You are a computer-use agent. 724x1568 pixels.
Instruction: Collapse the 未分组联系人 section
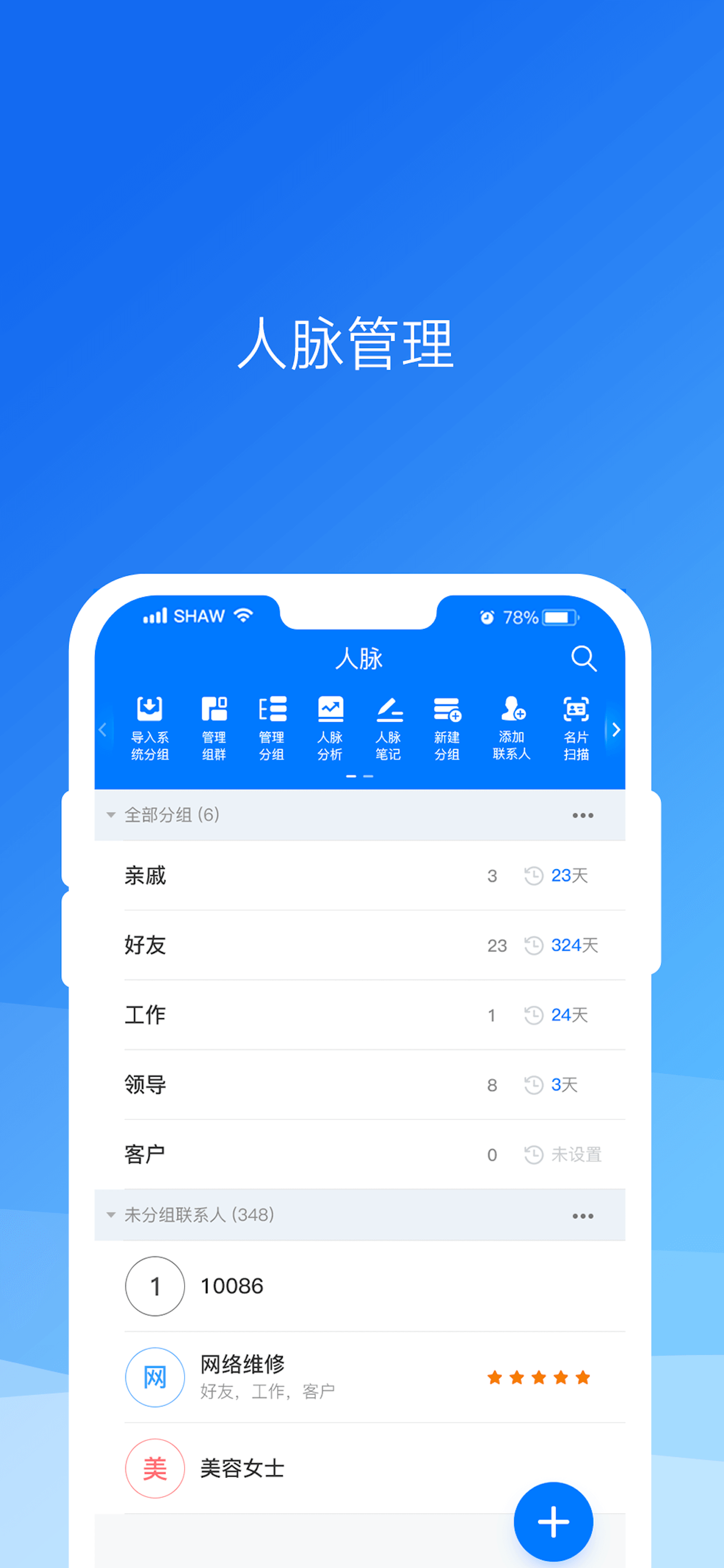point(110,1215)
